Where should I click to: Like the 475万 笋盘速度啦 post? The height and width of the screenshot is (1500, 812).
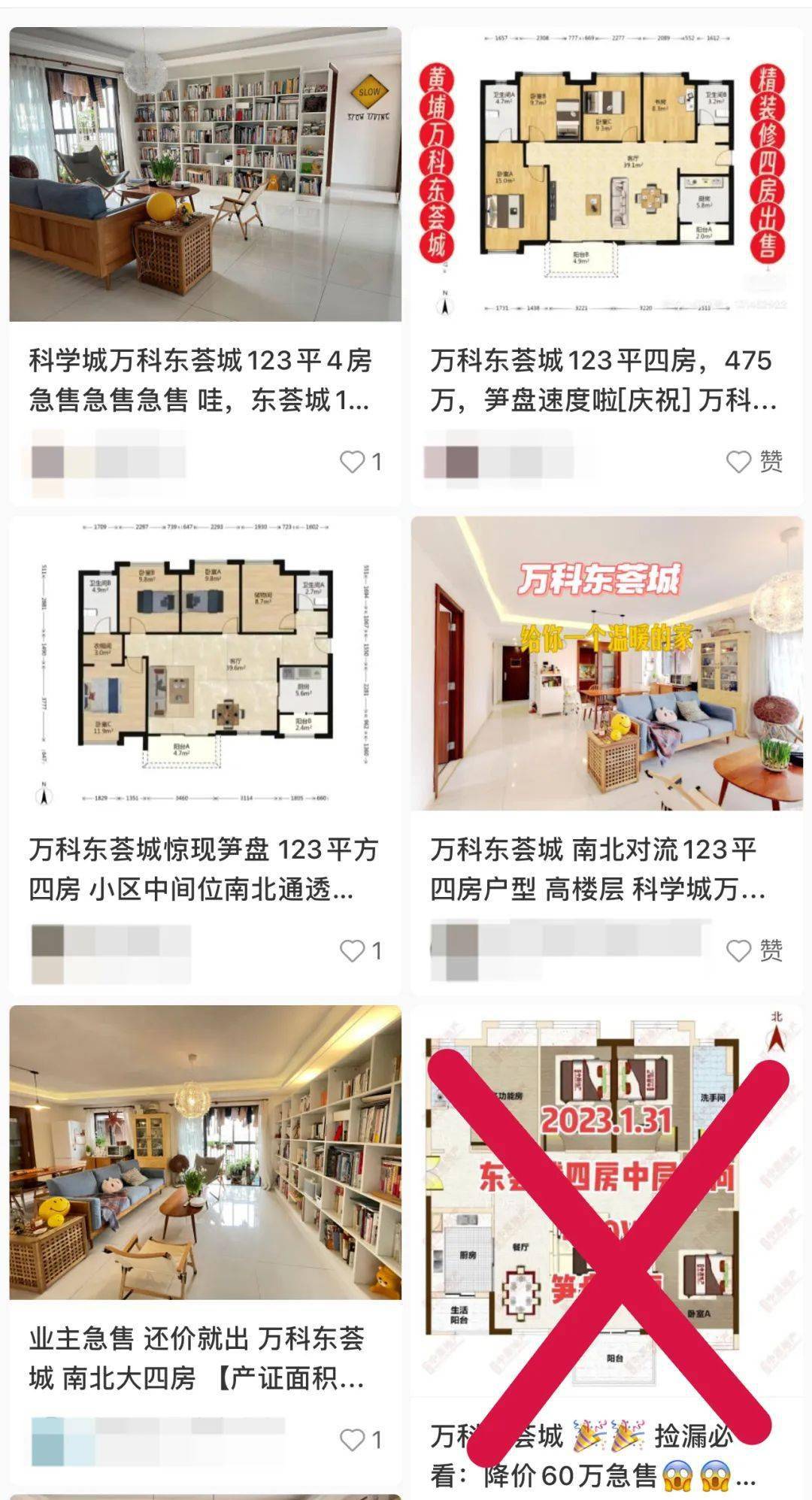point(738,461)
